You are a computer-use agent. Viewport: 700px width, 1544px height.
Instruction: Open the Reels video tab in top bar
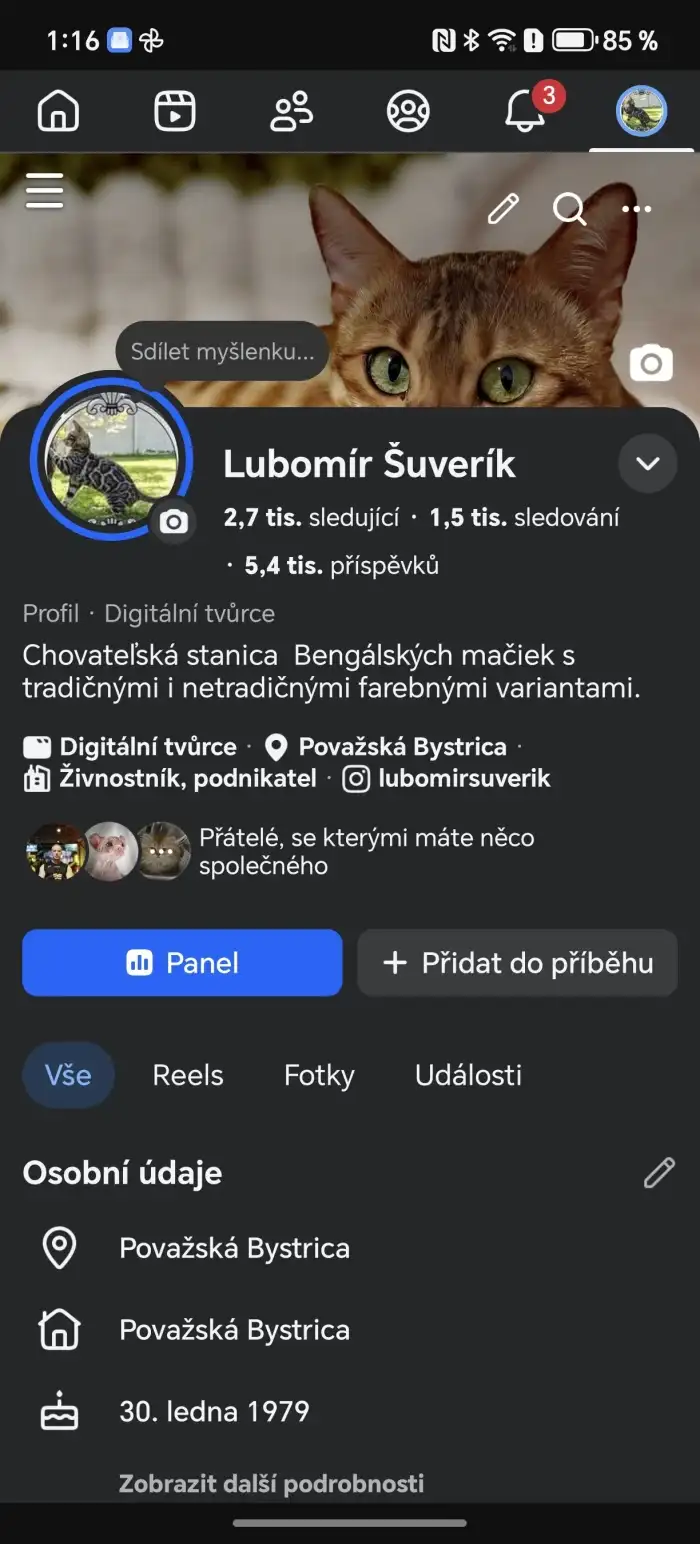[x=175, y=111]
